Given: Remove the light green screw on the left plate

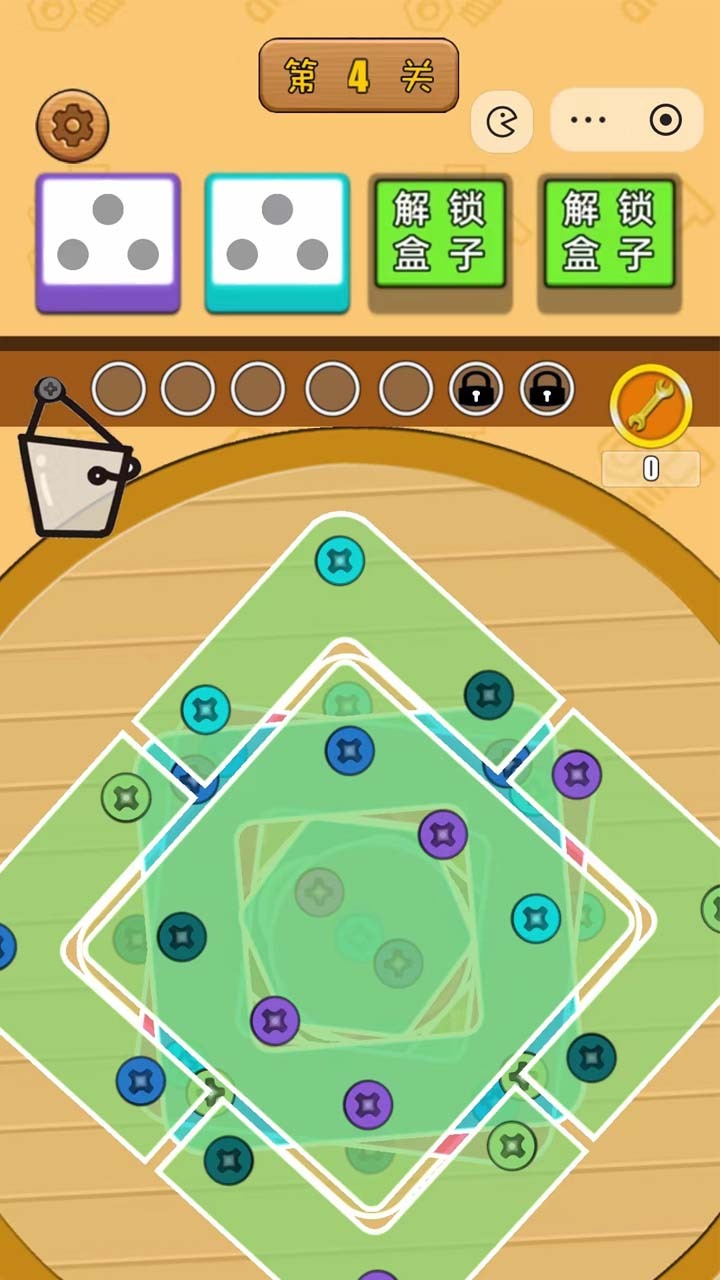Looking at the screenshot, I should (126, 798).
